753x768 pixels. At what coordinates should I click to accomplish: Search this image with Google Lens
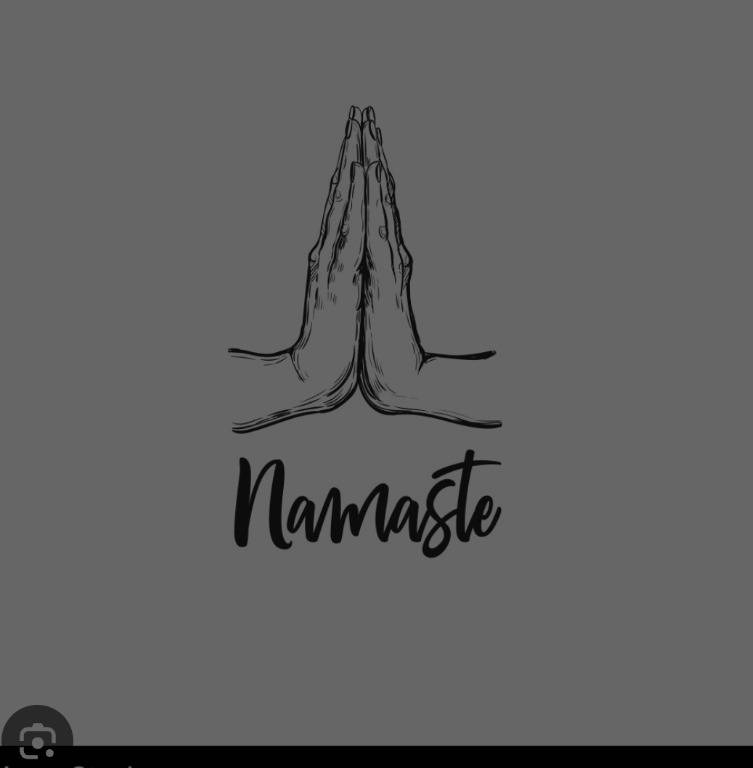37,739
